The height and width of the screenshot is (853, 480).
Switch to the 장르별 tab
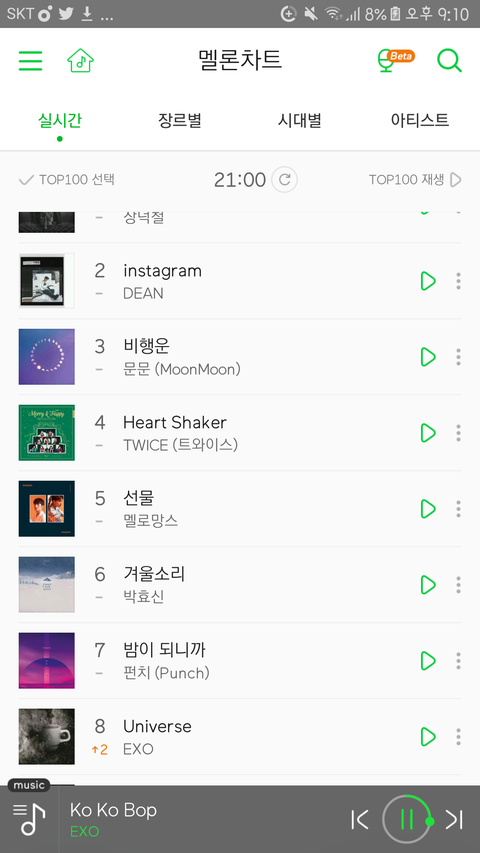point(180,120)
